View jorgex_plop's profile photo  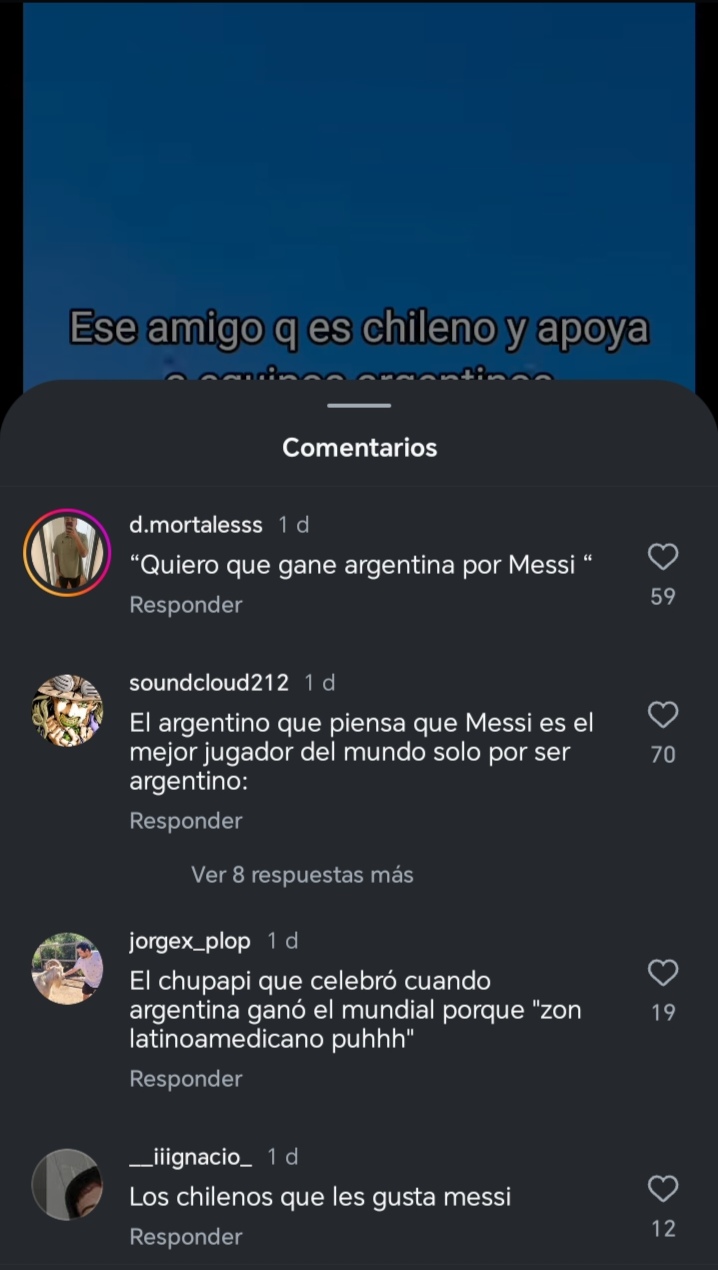click(x=68, y=969)
